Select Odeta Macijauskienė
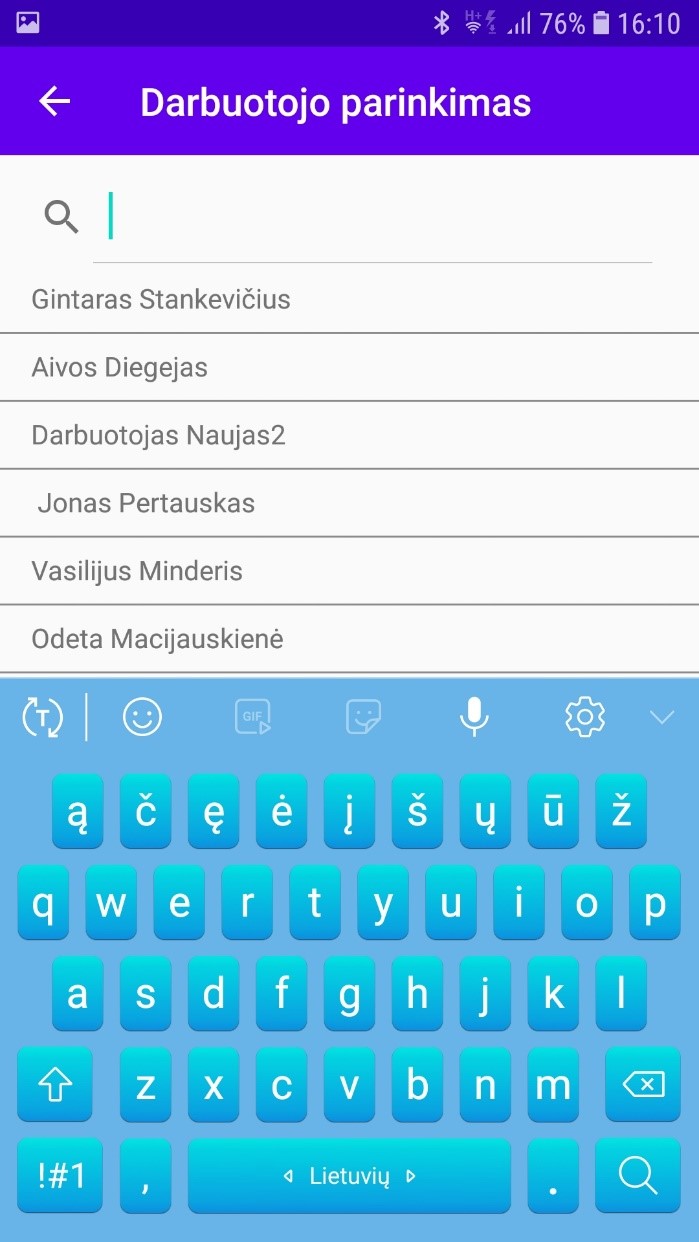The image size is (699, 1242). pos(349,639)
